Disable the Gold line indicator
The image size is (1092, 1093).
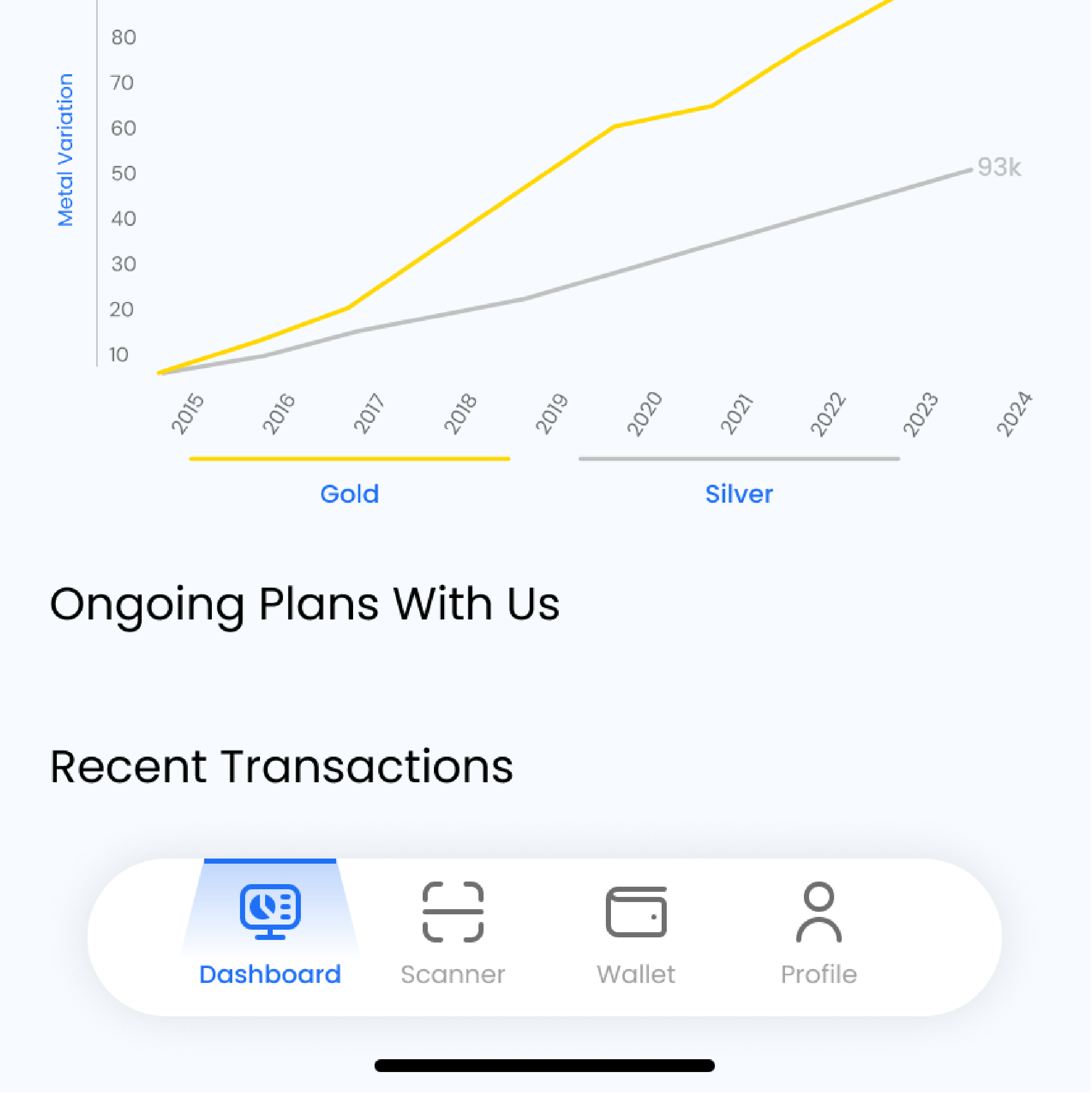[x=350, y=458]
